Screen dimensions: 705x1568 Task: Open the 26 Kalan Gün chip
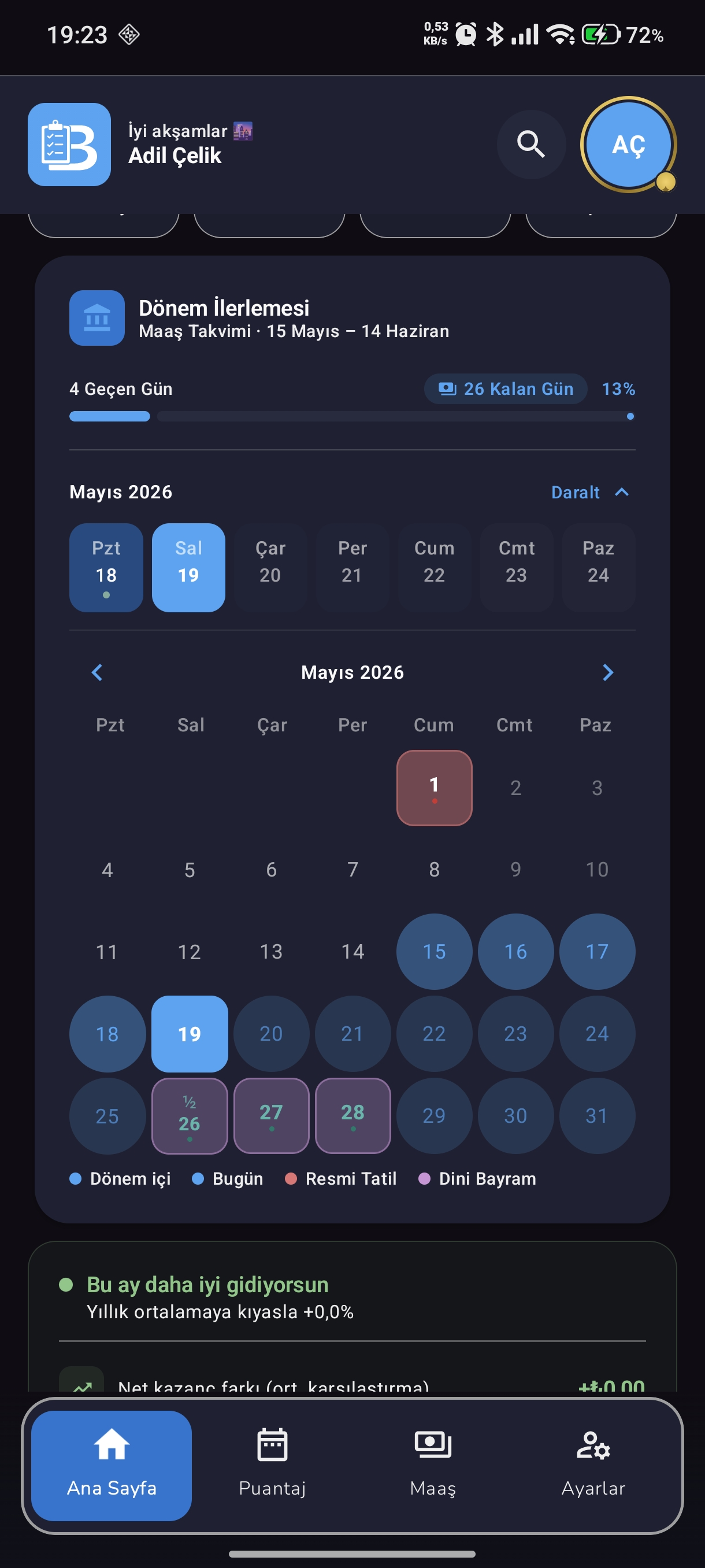tap(506, 389)
